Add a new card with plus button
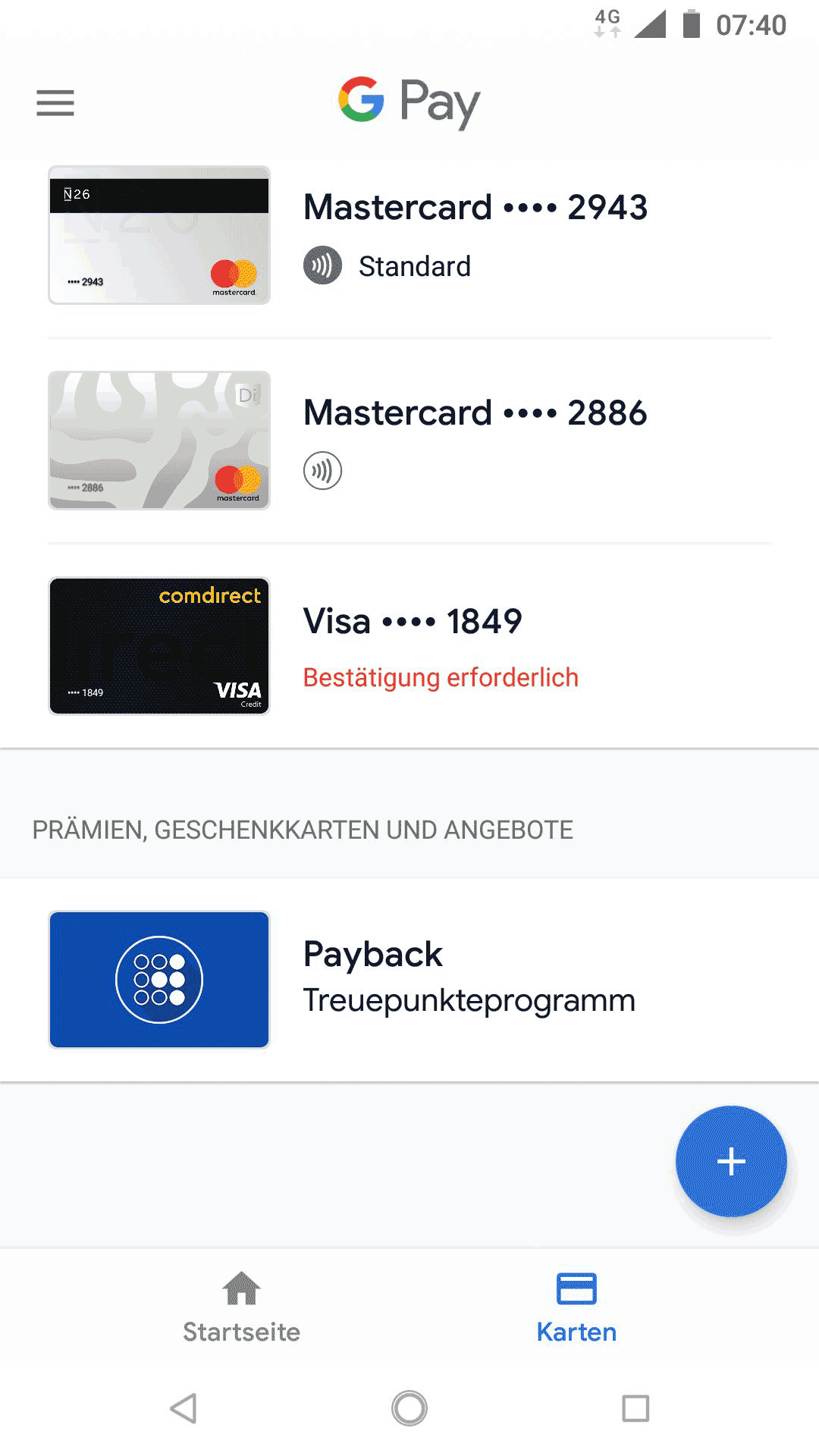This screenshot has height=1456, width=819. click(x=731, y=1161)
